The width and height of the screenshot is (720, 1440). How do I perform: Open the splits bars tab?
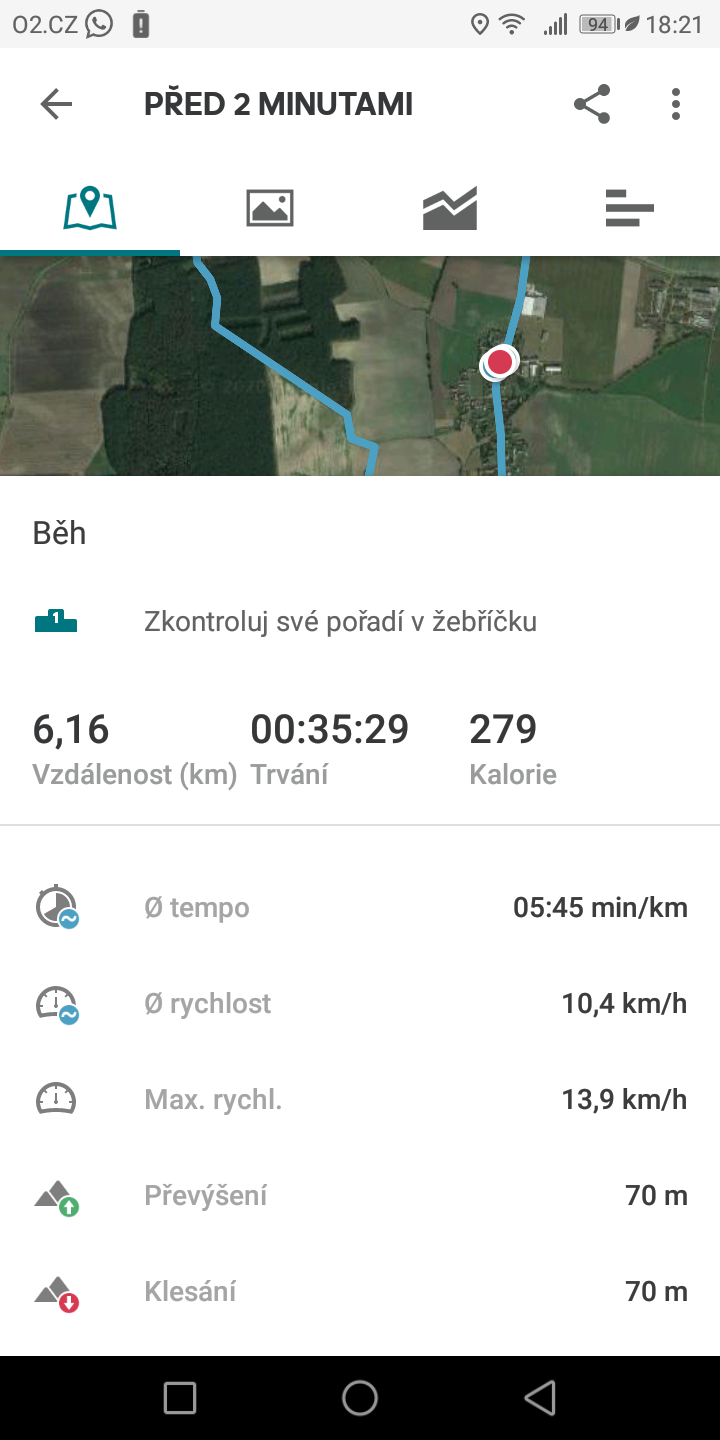pyautogui.click(x=630, y=208)
